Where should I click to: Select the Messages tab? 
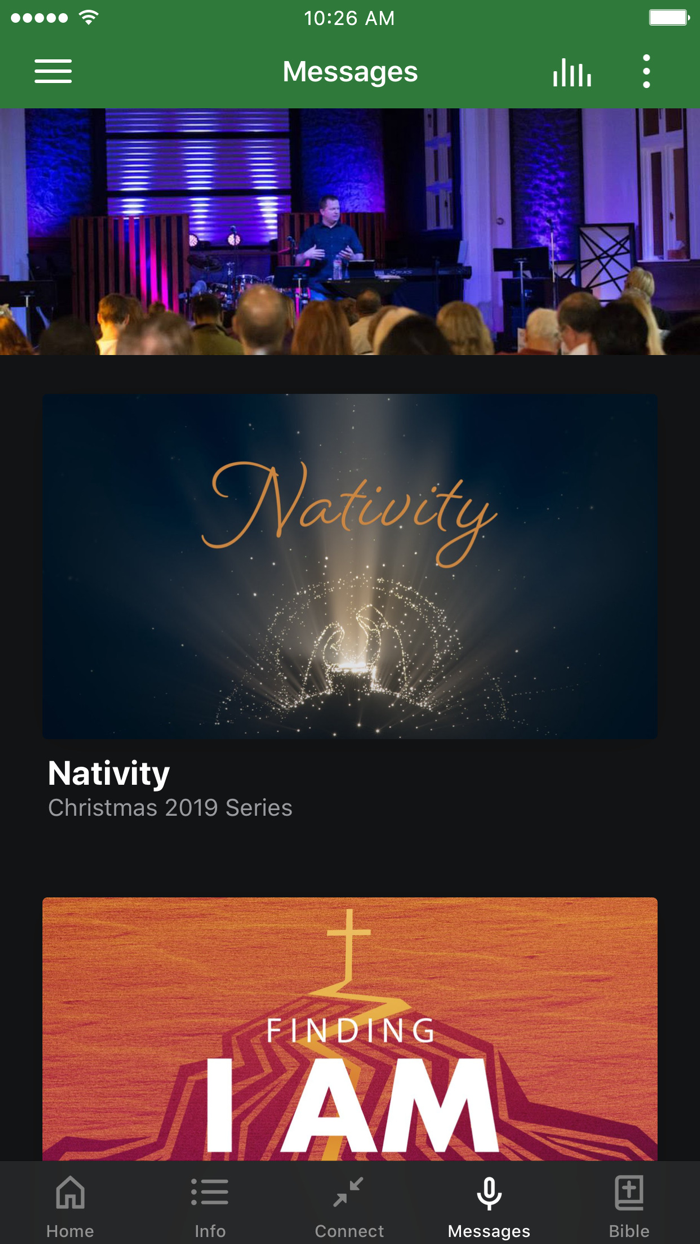[x=489, y=1204]
